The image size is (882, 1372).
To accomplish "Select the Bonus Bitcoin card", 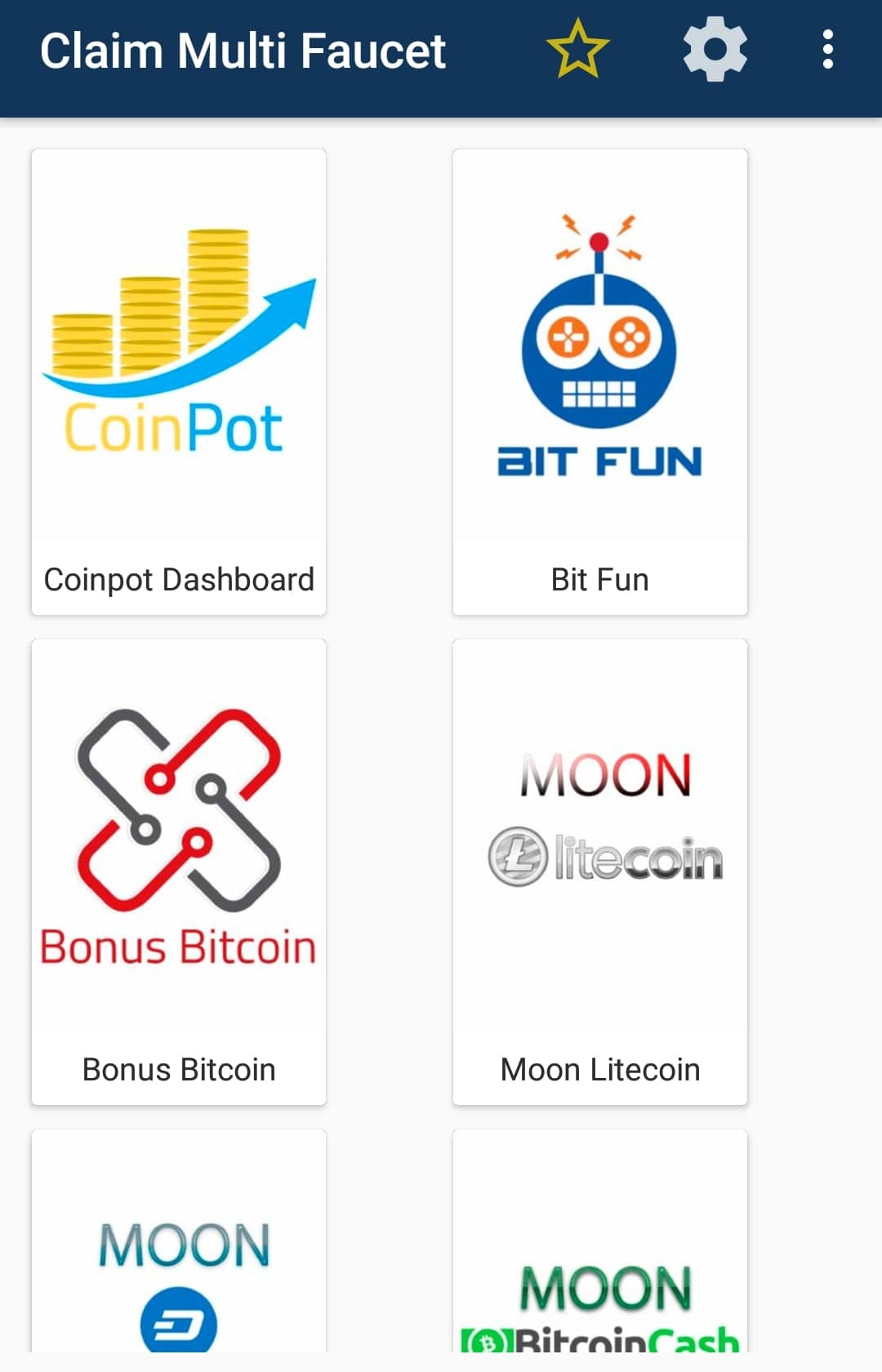I will tap(179, 872).
